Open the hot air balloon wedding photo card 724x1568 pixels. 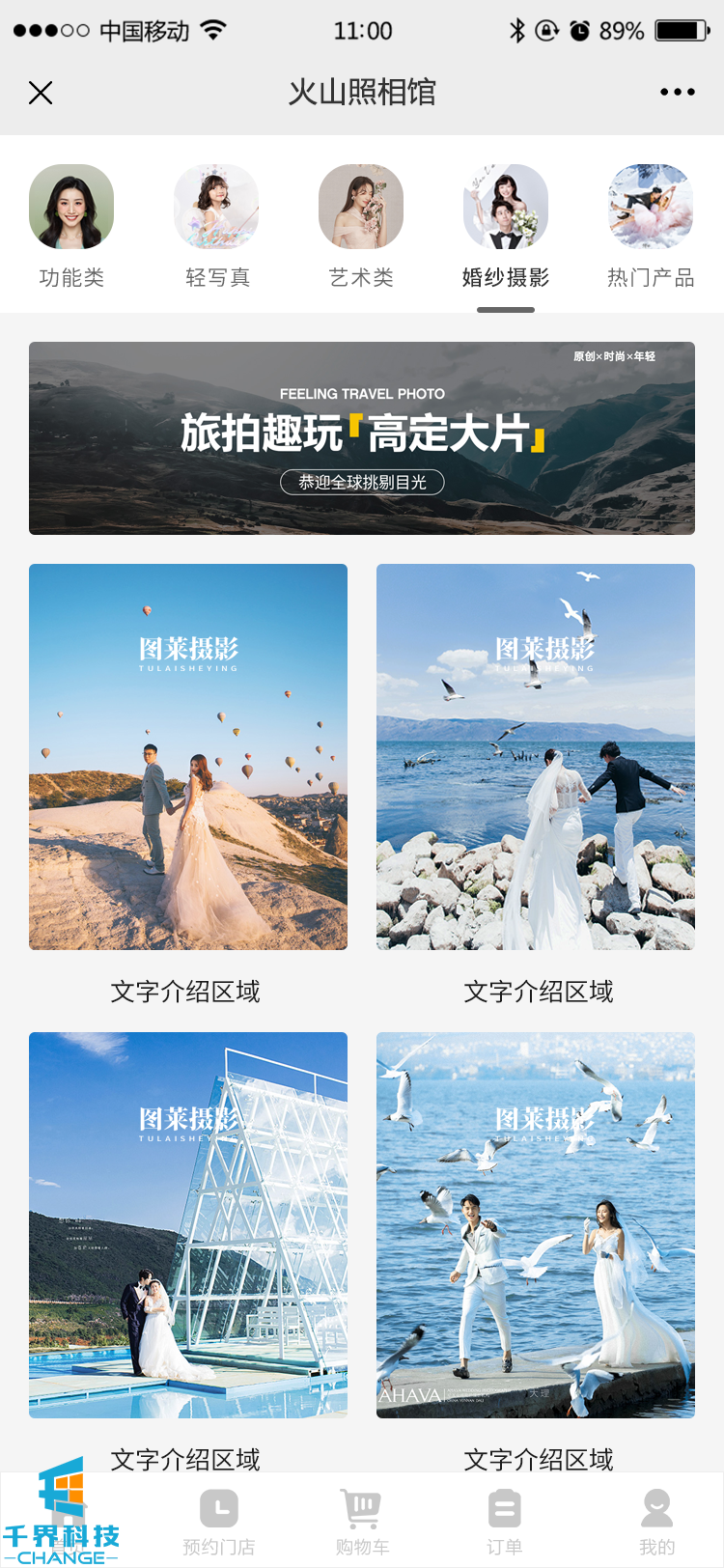[x=188, y=757]
